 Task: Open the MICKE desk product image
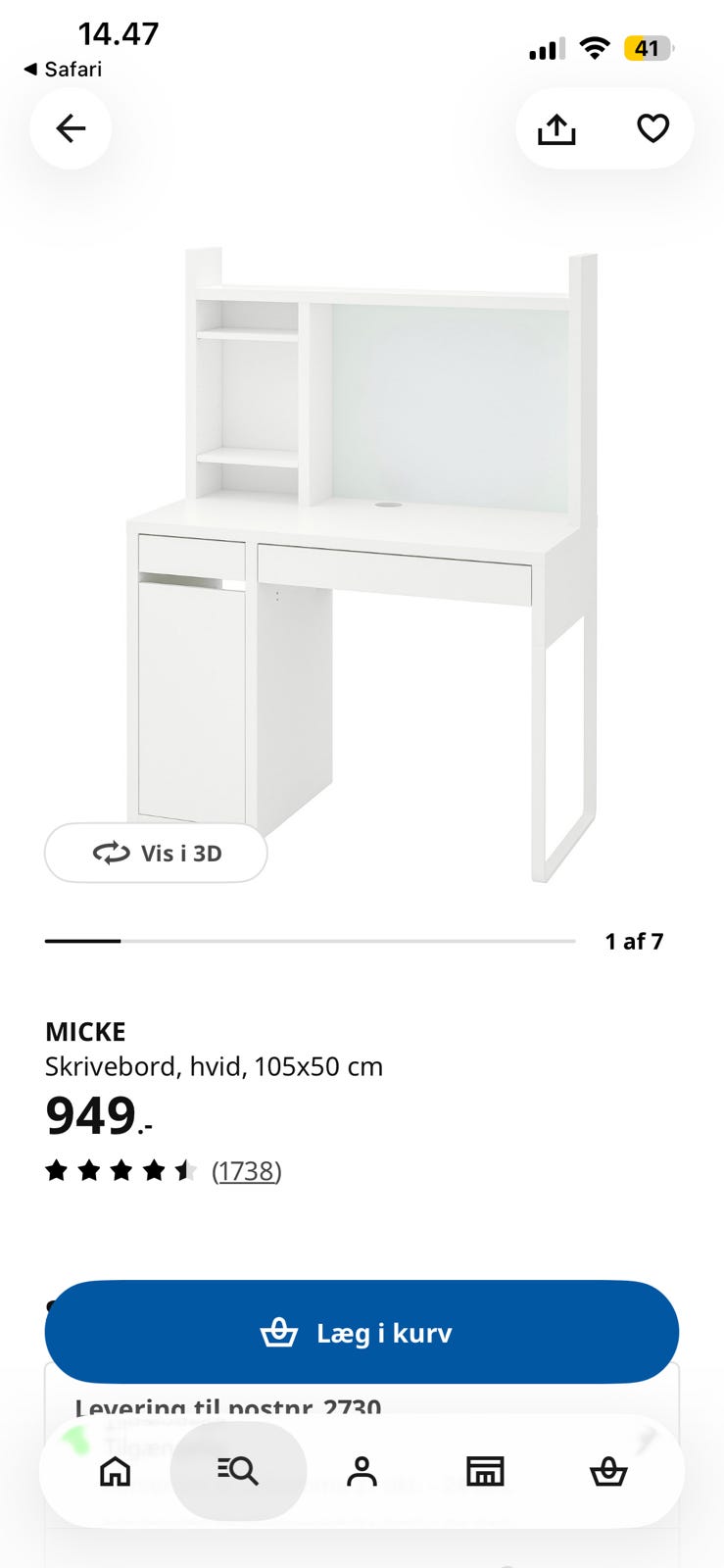click(x=362, y=565)
